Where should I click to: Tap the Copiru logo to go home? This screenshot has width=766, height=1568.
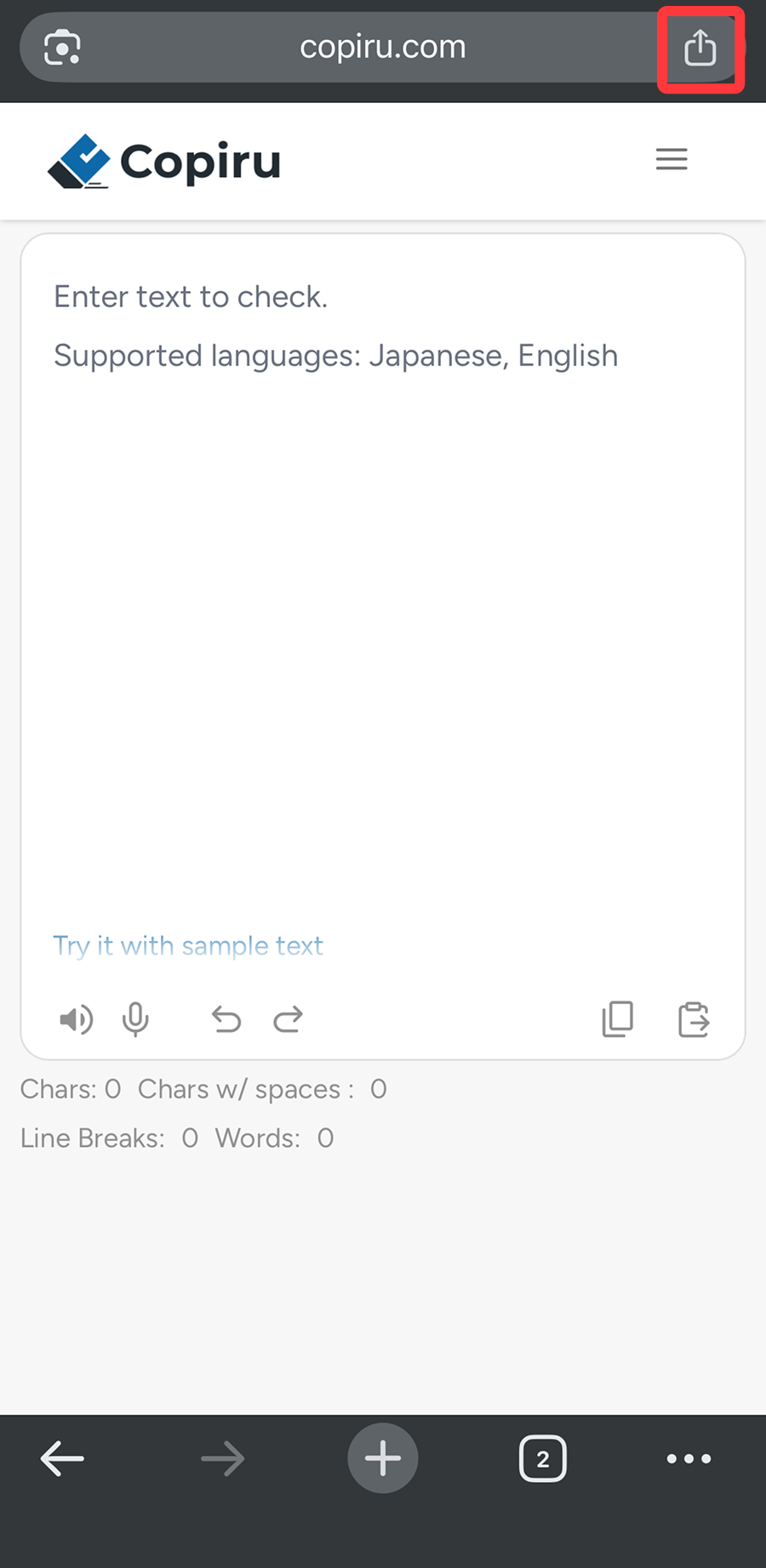pyautogui.click(x=164, y=161)
